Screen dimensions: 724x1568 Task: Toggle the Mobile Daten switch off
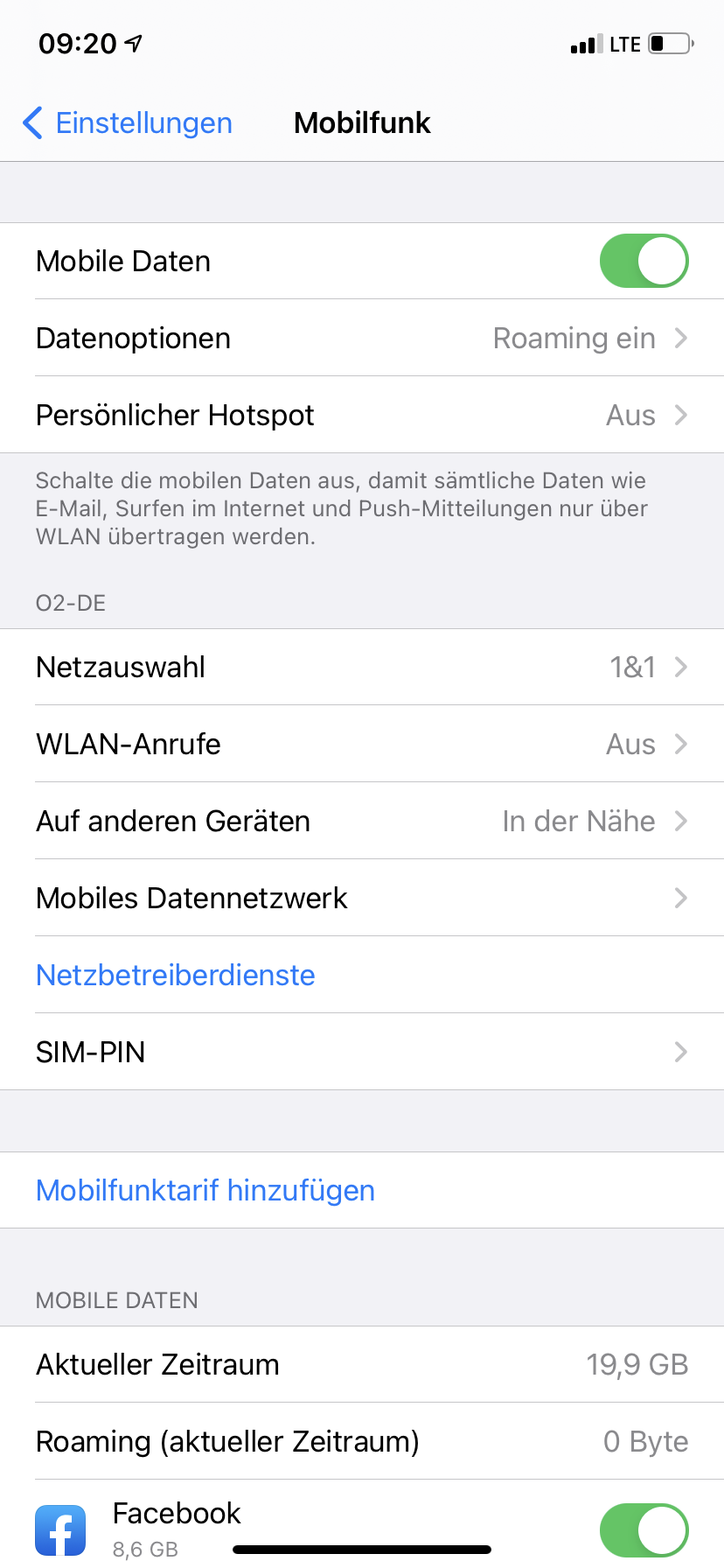pos(644,261)
